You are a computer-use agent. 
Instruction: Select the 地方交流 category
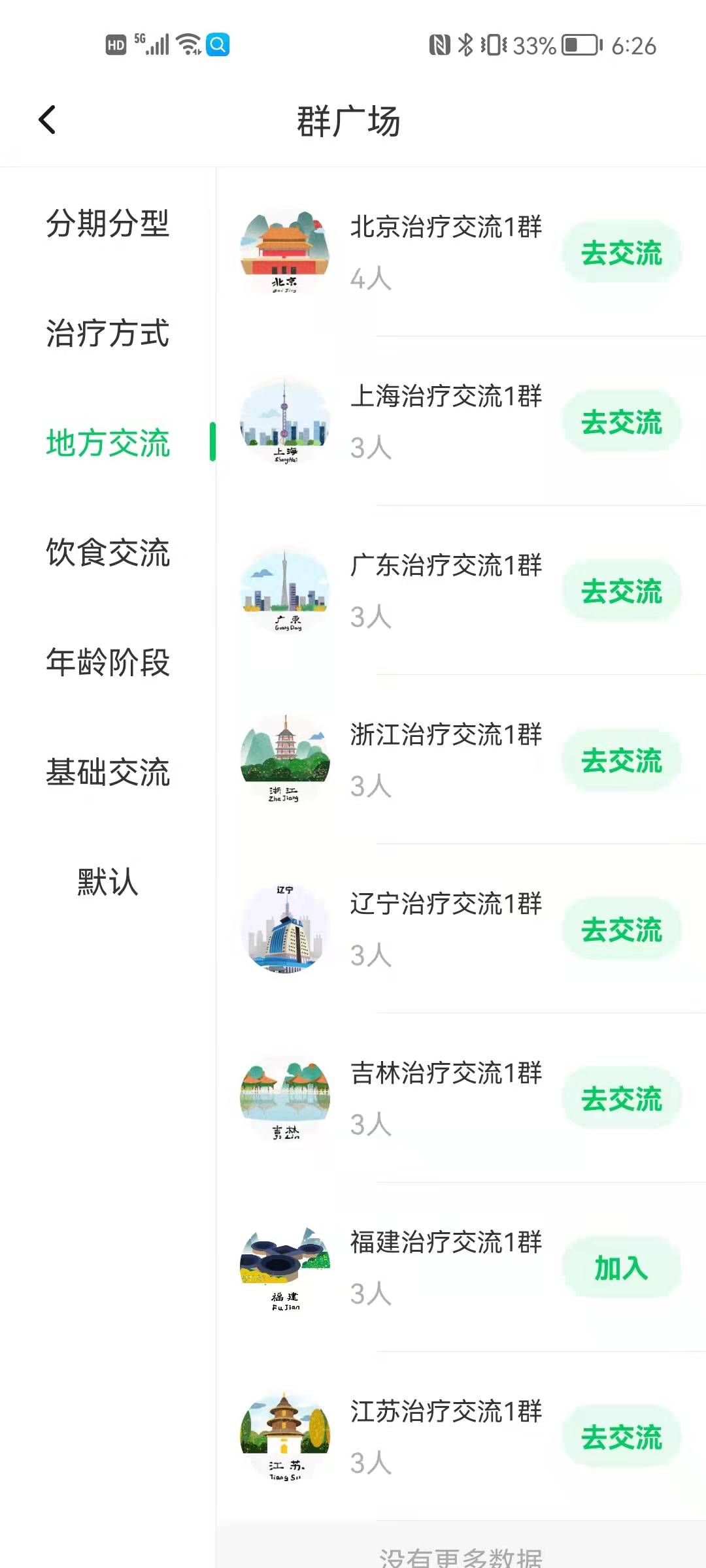click(108, 443)
